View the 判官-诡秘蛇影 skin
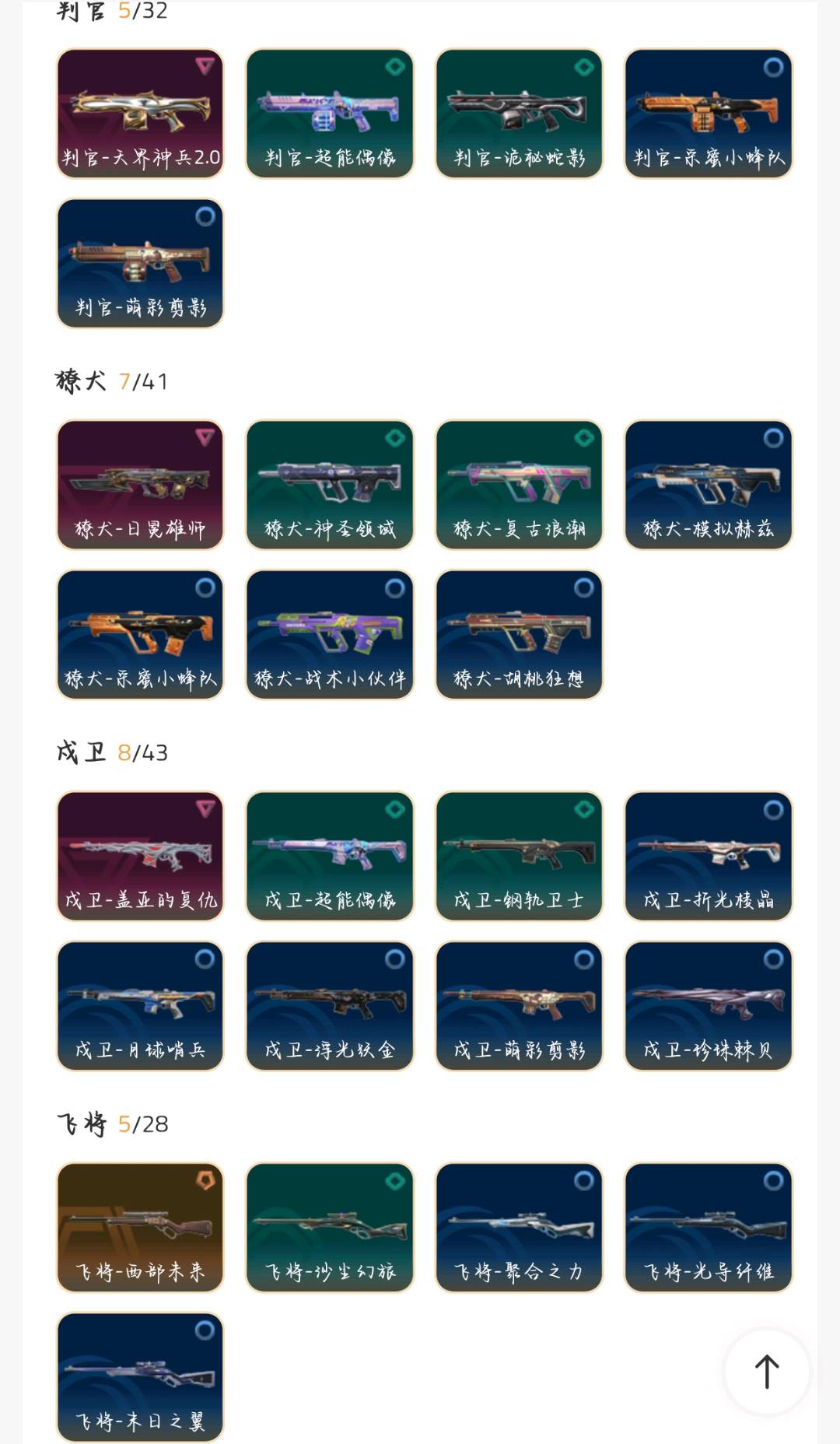Image resolution: width=840 pixels, height=1444 pixels. 519,114
